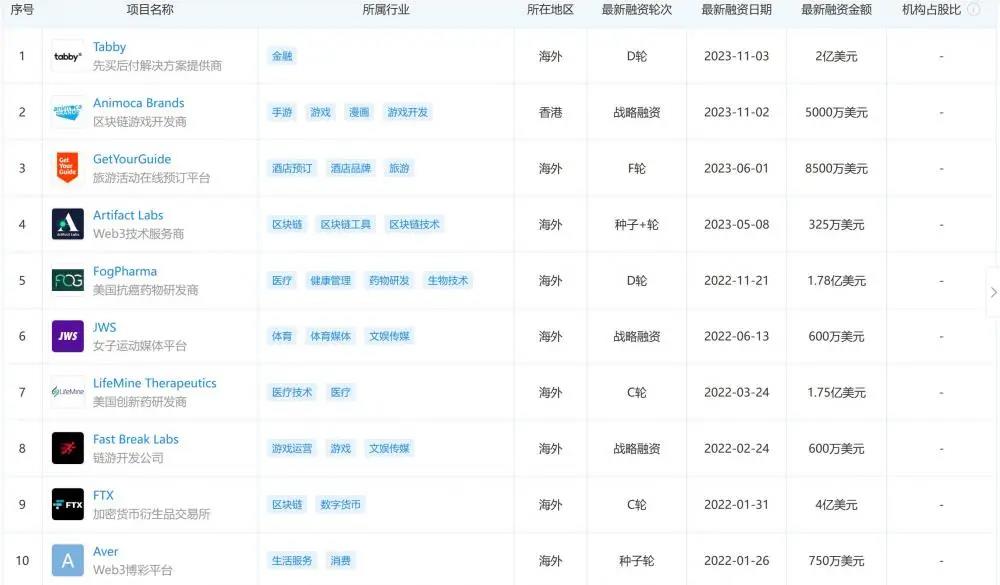
Task: Open the Animoca Brands project link
Action: pyautogui.click(x=138, y=103)
